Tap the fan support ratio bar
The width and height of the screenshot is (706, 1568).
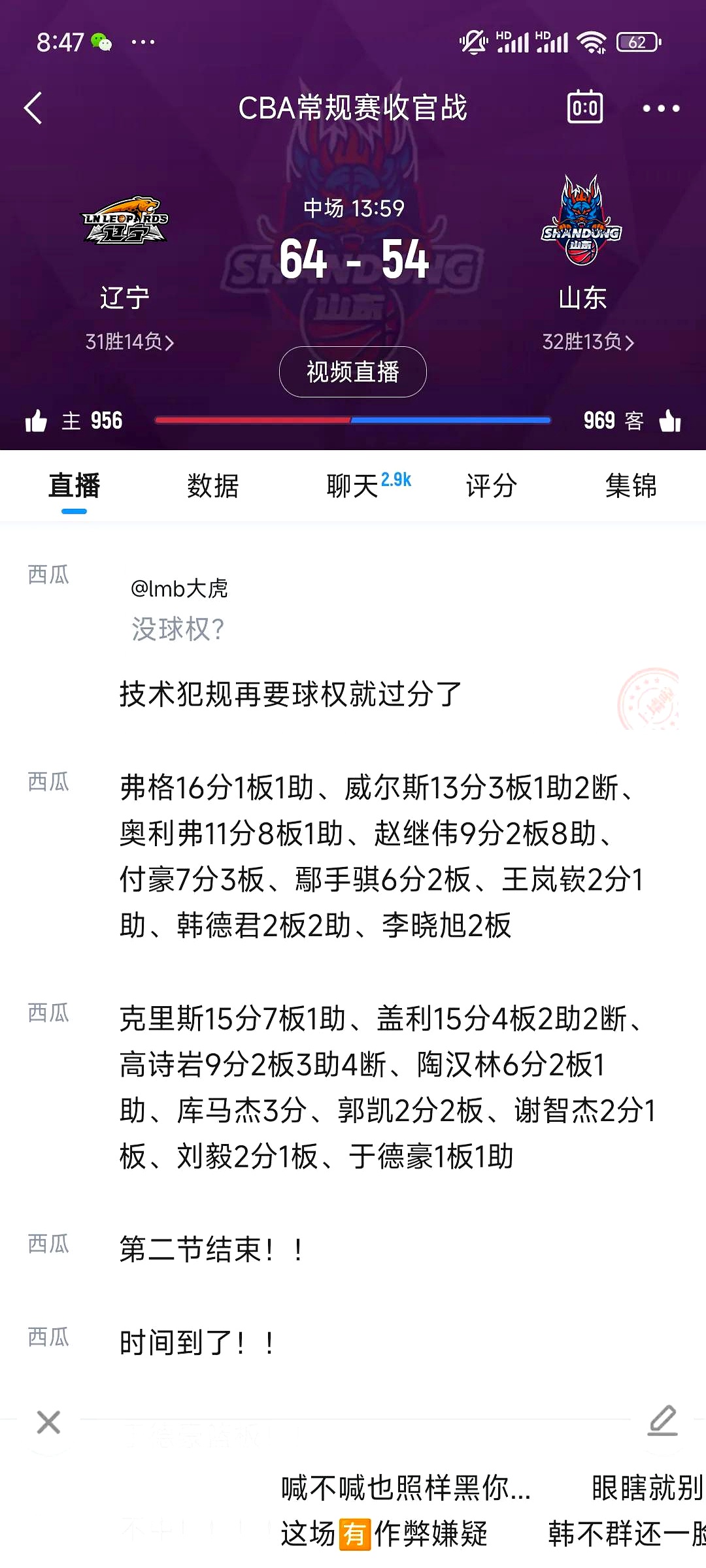tap(353, 421)
